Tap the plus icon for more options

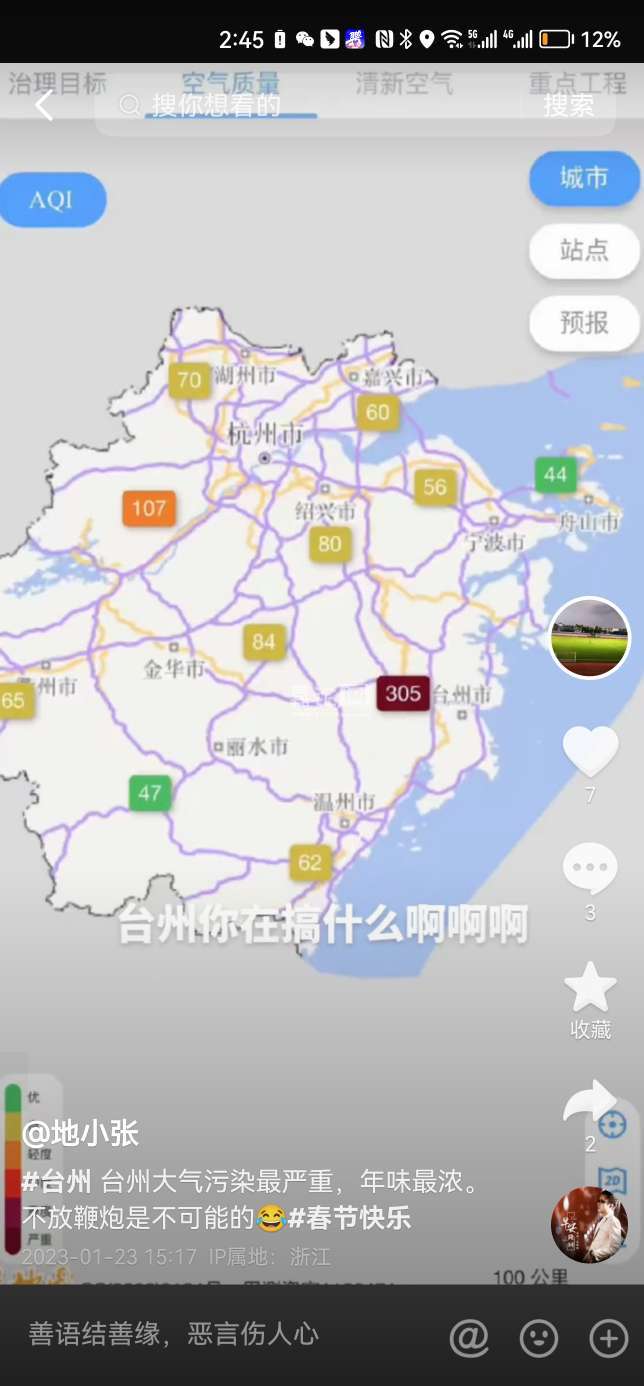point(608,1336)
